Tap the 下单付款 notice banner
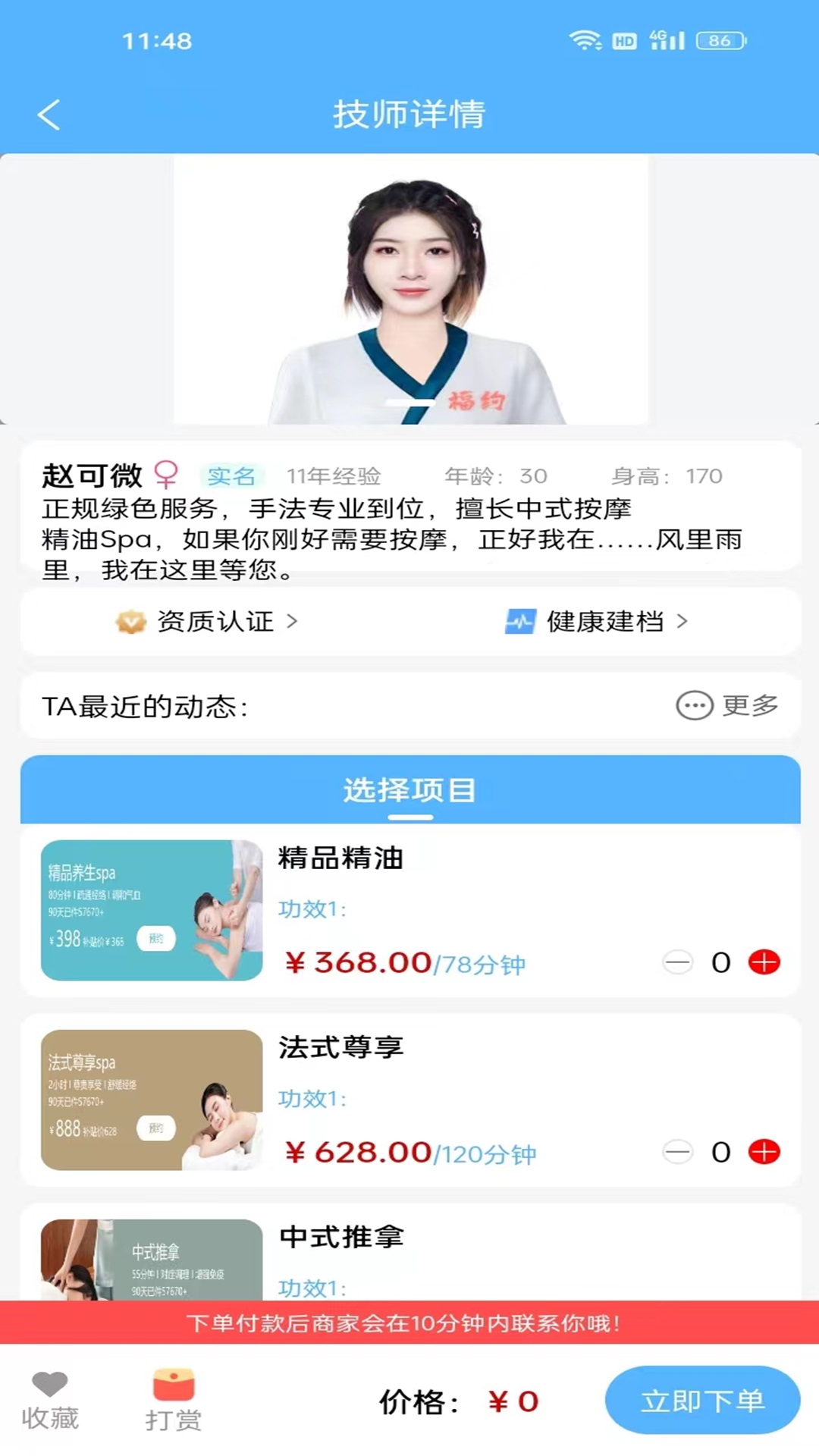This screenshot has width=819, height=1456. tap(409, 1319)
